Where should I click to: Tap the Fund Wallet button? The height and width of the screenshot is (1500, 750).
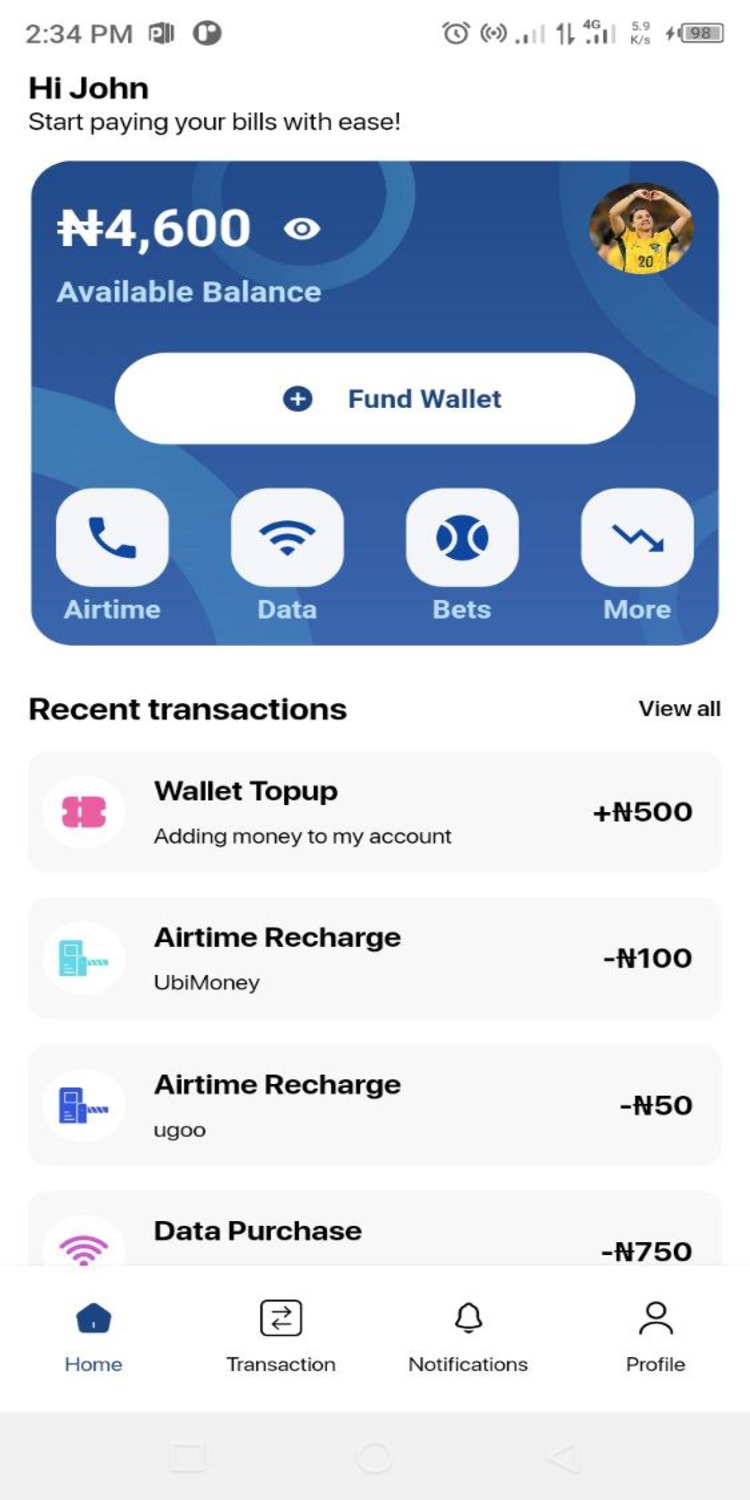pos(375,398)
